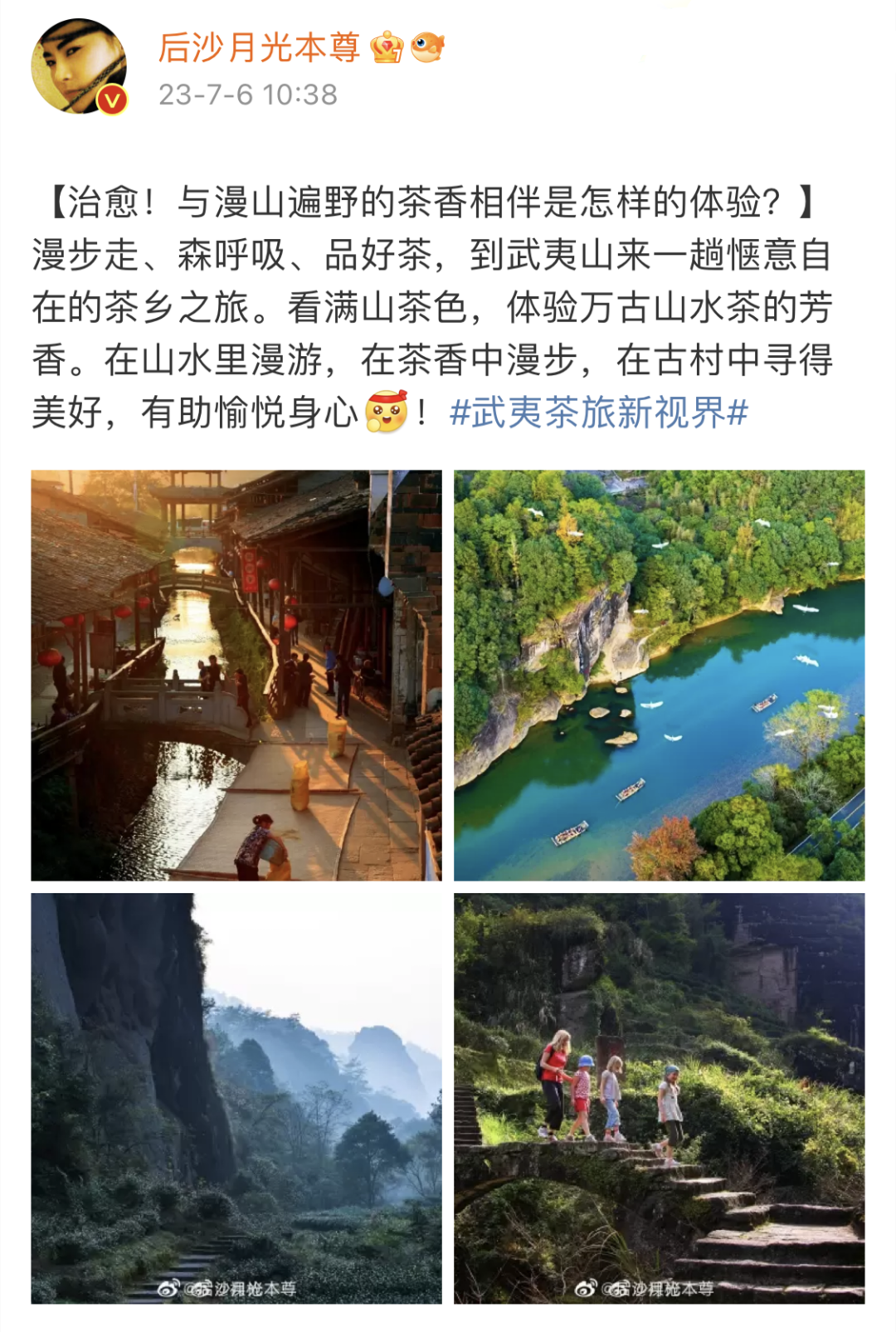This screenshot has width=896, height=1332.
Task: Open the misty mountain cliffs photo
Action: tap(236, 1097)
